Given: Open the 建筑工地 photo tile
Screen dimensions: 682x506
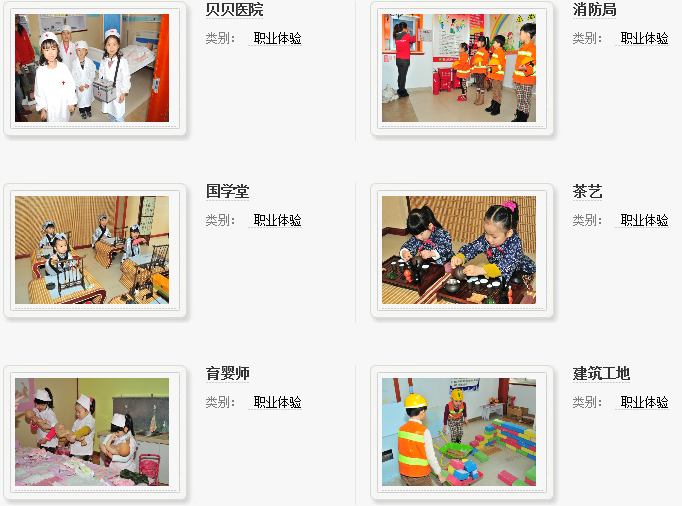Looking at the screenshot, I should (459, 431).
